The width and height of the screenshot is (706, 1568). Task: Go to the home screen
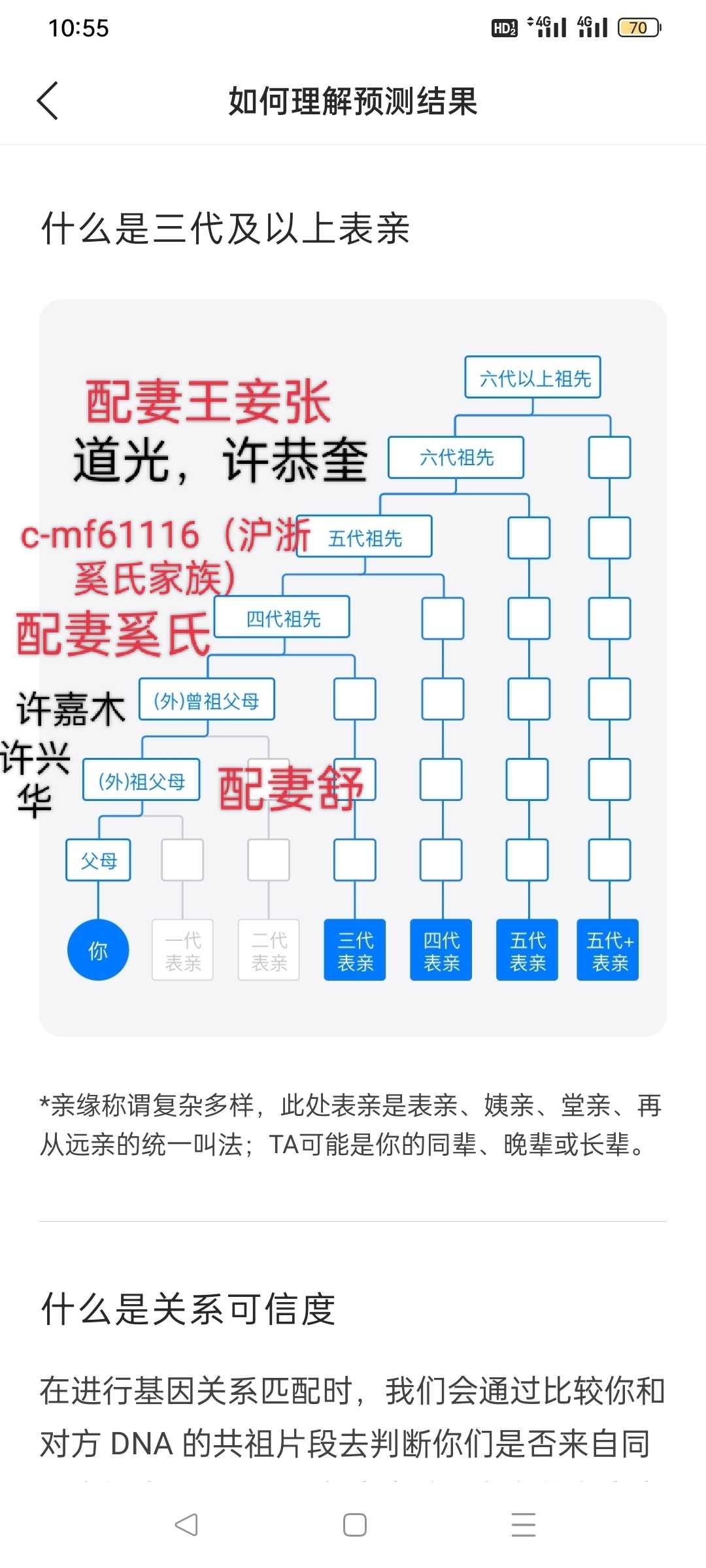point(354,1525)
